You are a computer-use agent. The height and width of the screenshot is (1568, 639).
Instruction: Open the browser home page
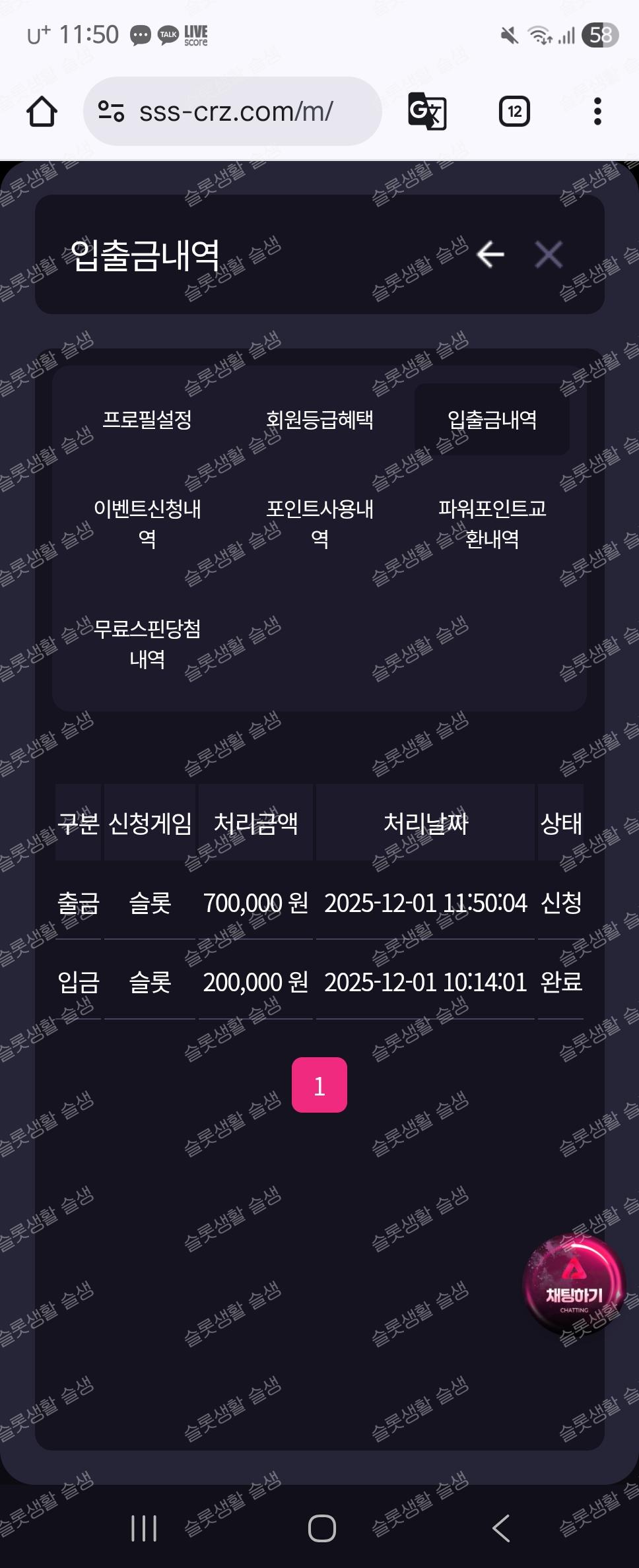tap(42, 112)
